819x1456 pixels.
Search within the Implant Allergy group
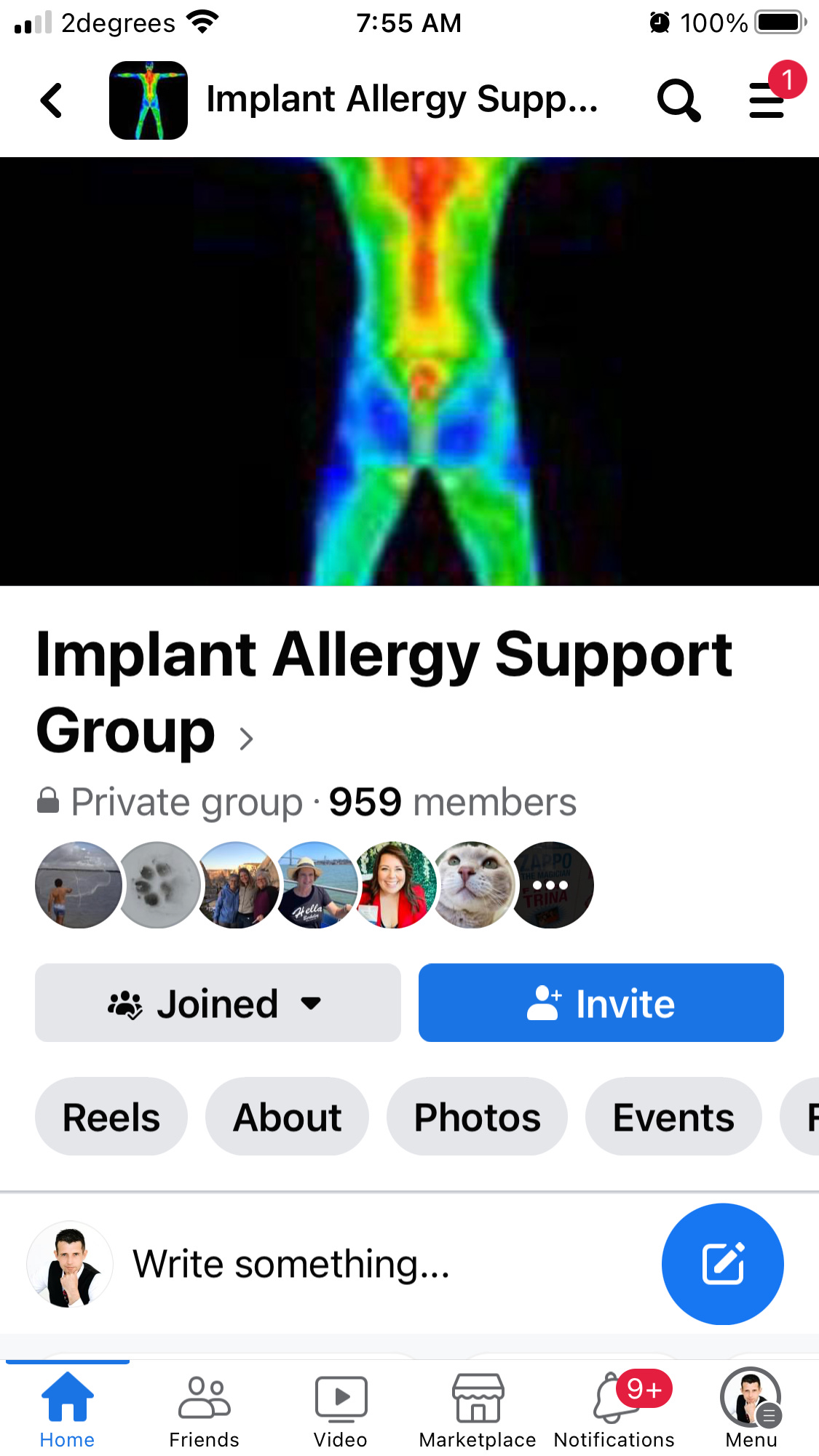point(678,100)
